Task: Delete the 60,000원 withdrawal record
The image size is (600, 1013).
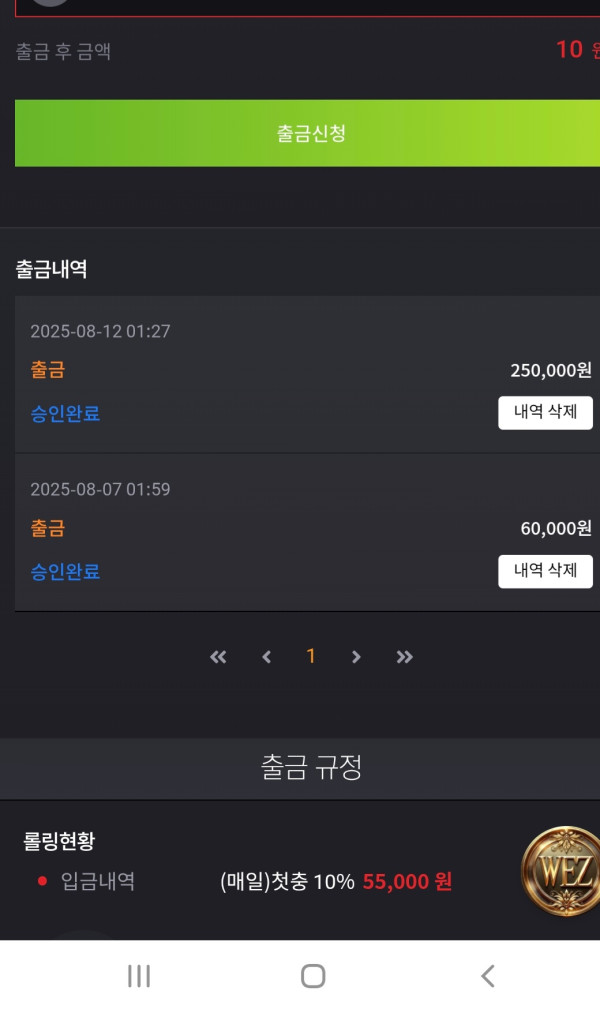Action: pos(545,571)
